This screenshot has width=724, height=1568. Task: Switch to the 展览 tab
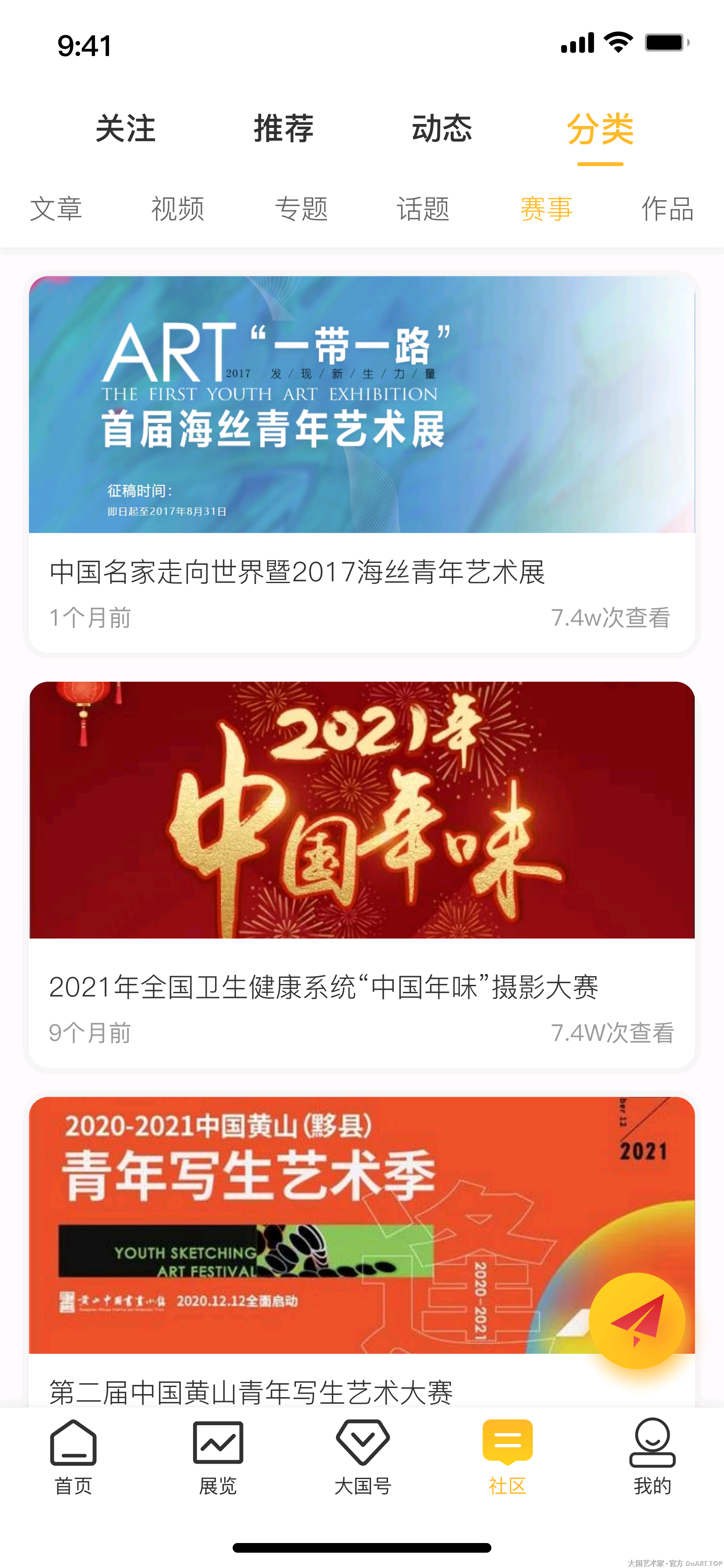pos(217,1456)
